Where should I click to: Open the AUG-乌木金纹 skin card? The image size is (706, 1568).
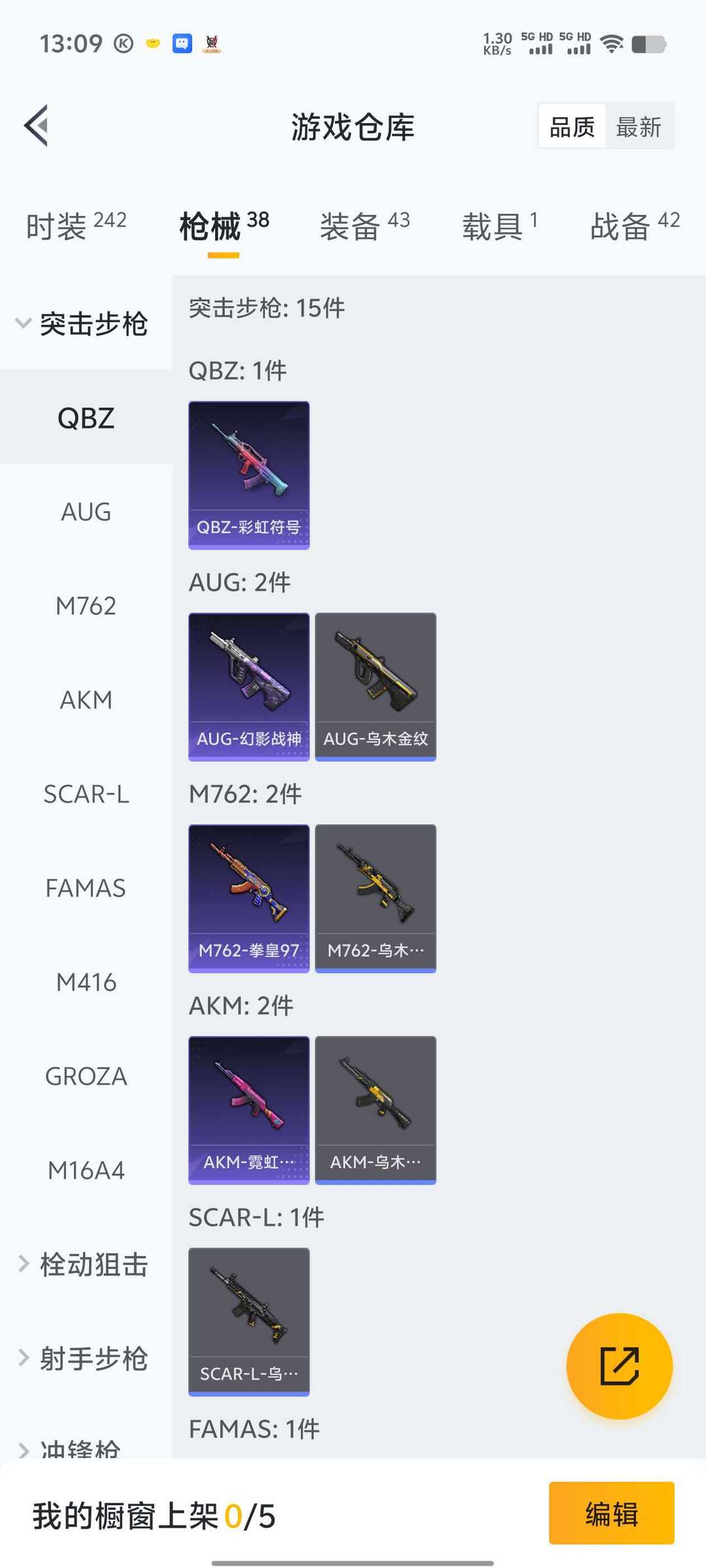375,687
